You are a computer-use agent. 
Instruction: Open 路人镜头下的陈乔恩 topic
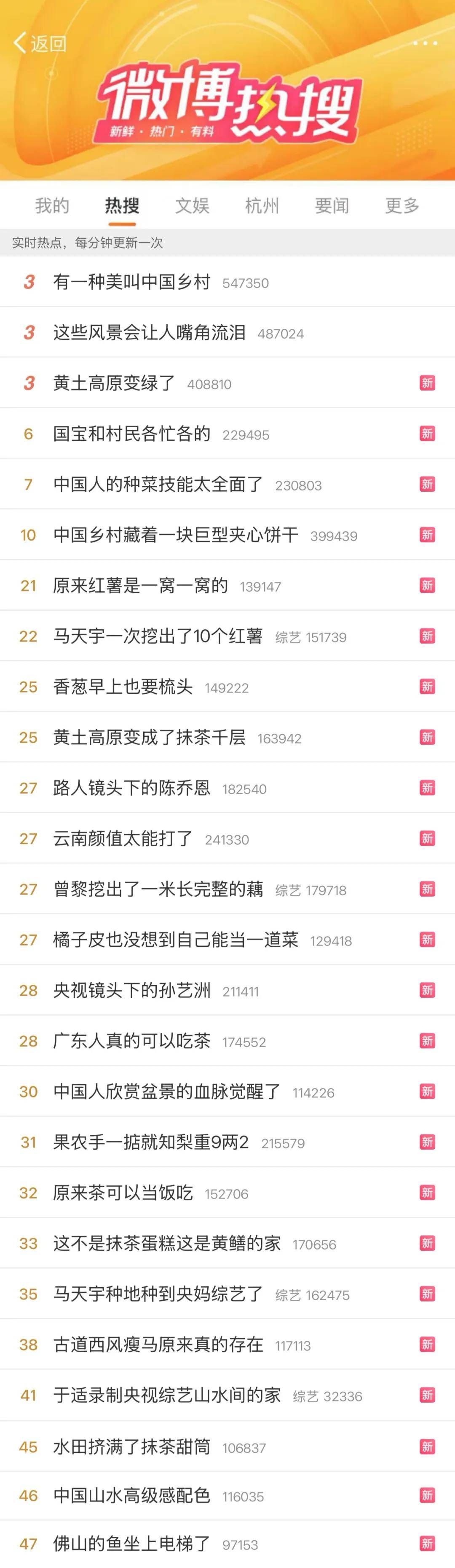[132, 788]
